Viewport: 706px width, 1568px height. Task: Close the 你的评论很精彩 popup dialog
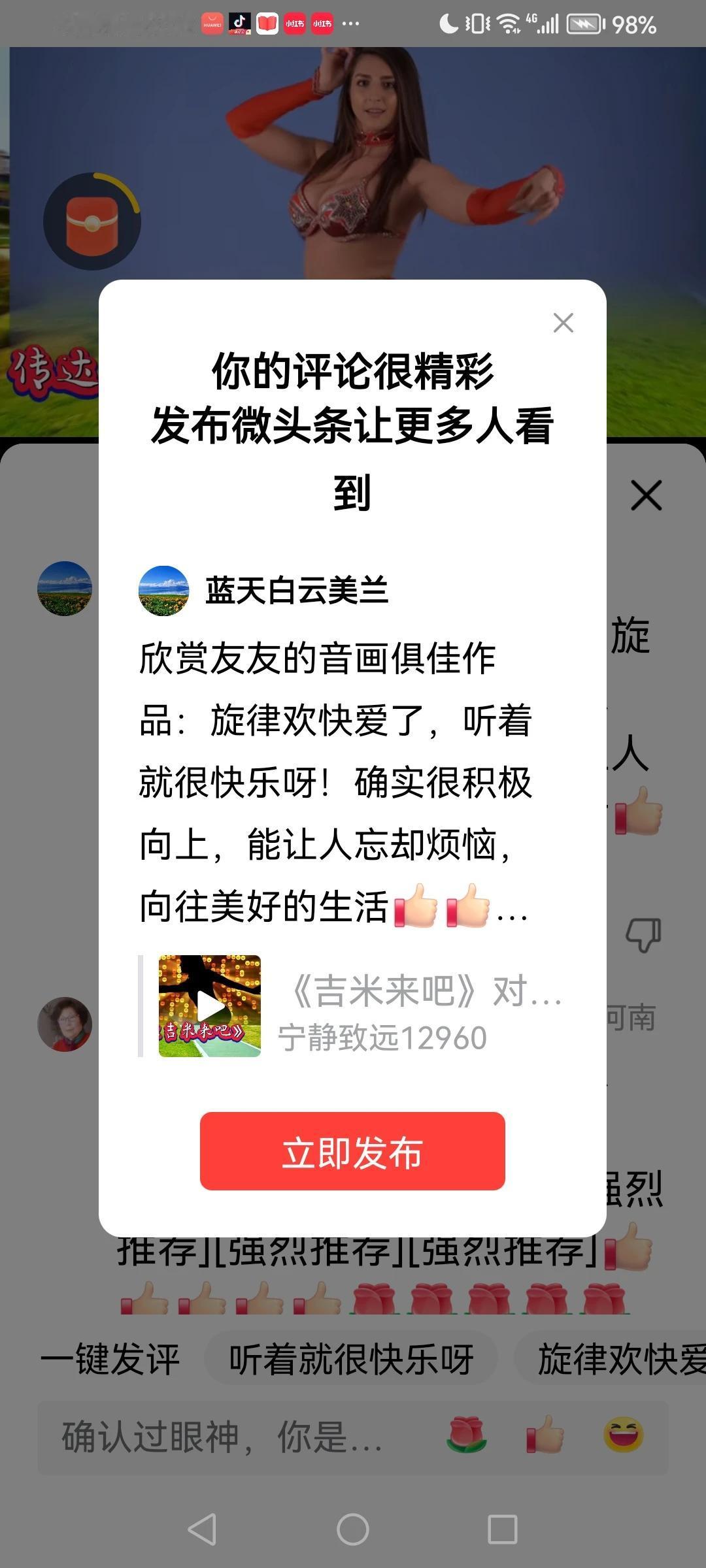tap(563, 323)
